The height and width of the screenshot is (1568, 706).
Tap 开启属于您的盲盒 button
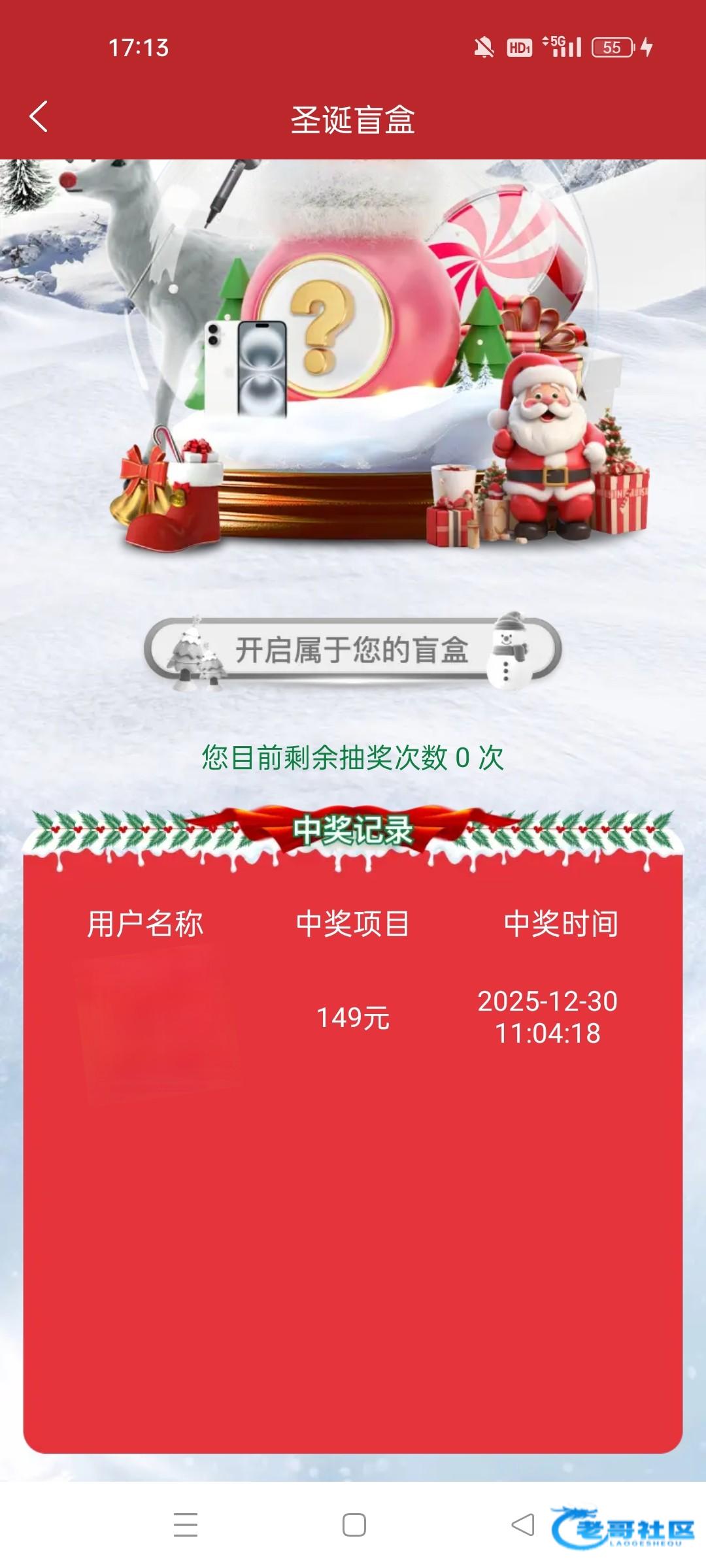[x=352, y=650]
